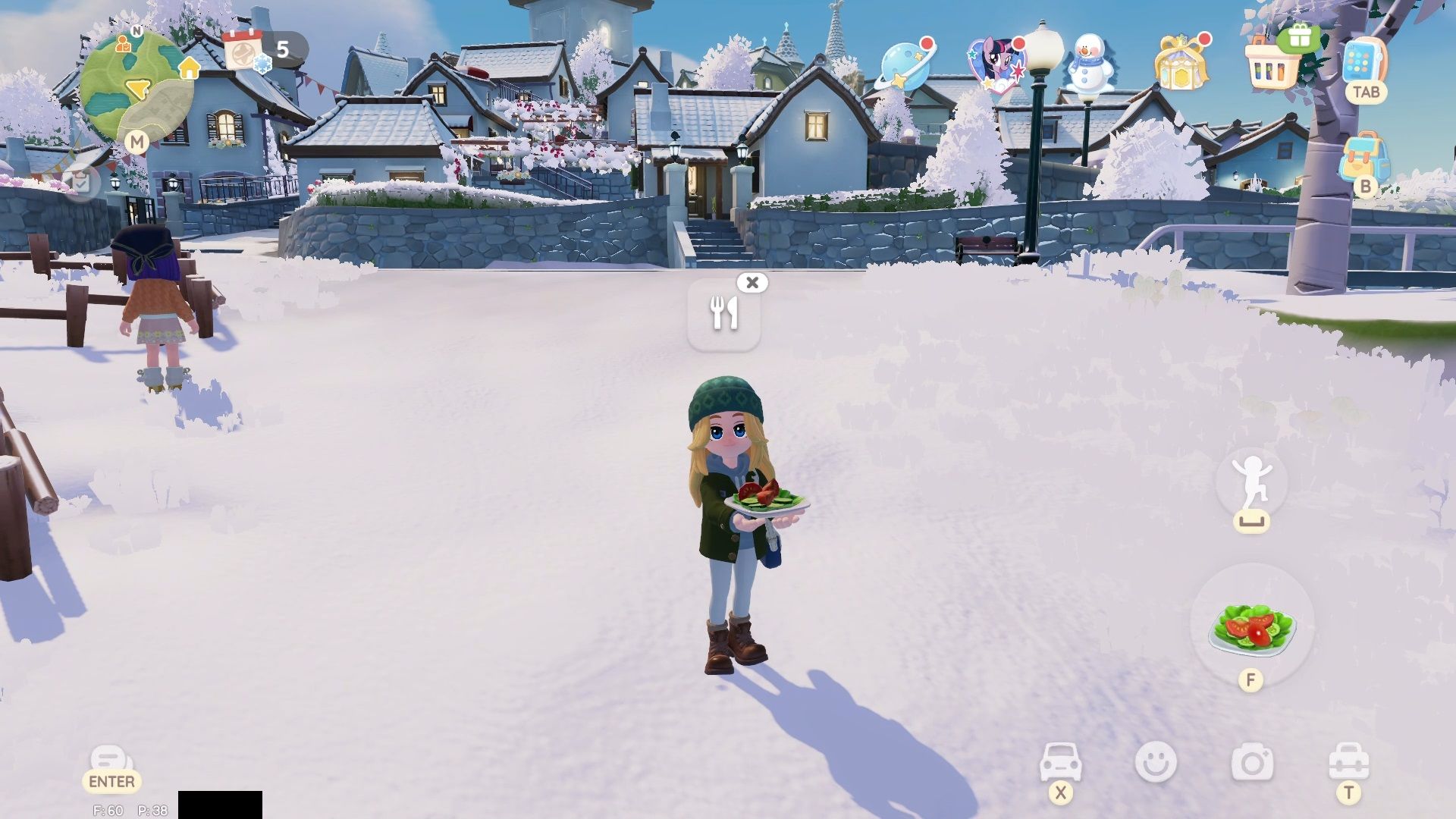The width and height of the screenshot is (1456, 819).
Task: Open the chat bubble labeled ENTER
Action: 111,761
